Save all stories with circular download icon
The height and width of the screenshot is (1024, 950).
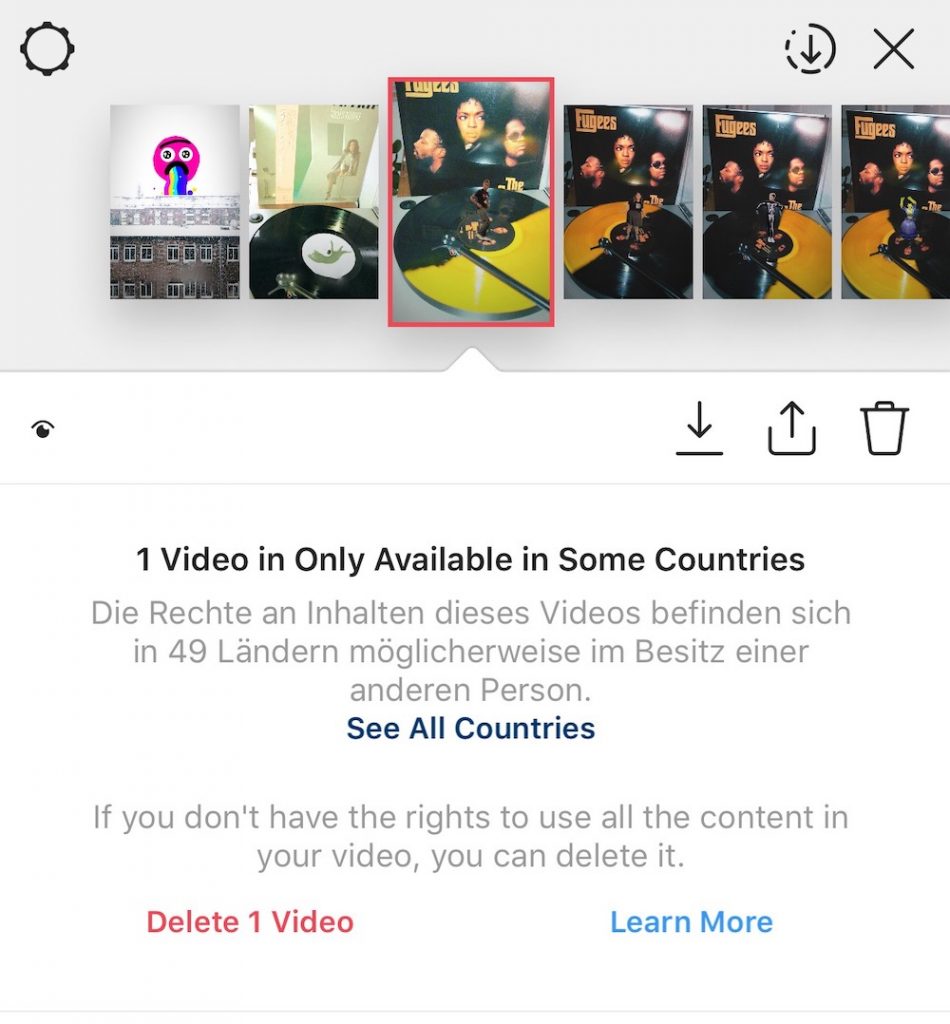pos(810,49)
